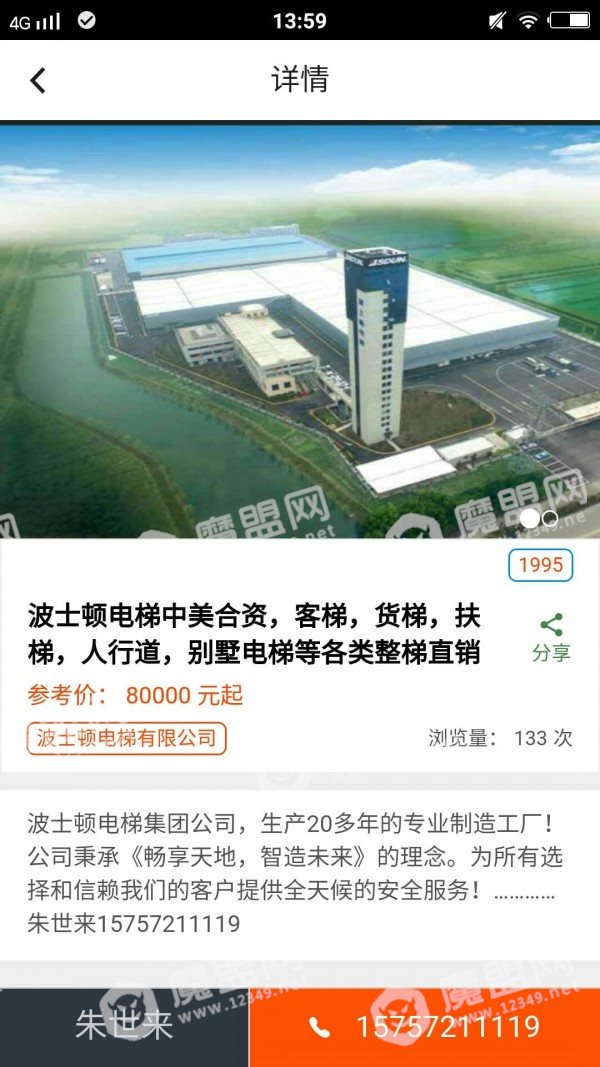Image resolution: width=600 pixels, height=1067 pixels.
Task: Share this elevator listing via 分享
Action: 551,638
